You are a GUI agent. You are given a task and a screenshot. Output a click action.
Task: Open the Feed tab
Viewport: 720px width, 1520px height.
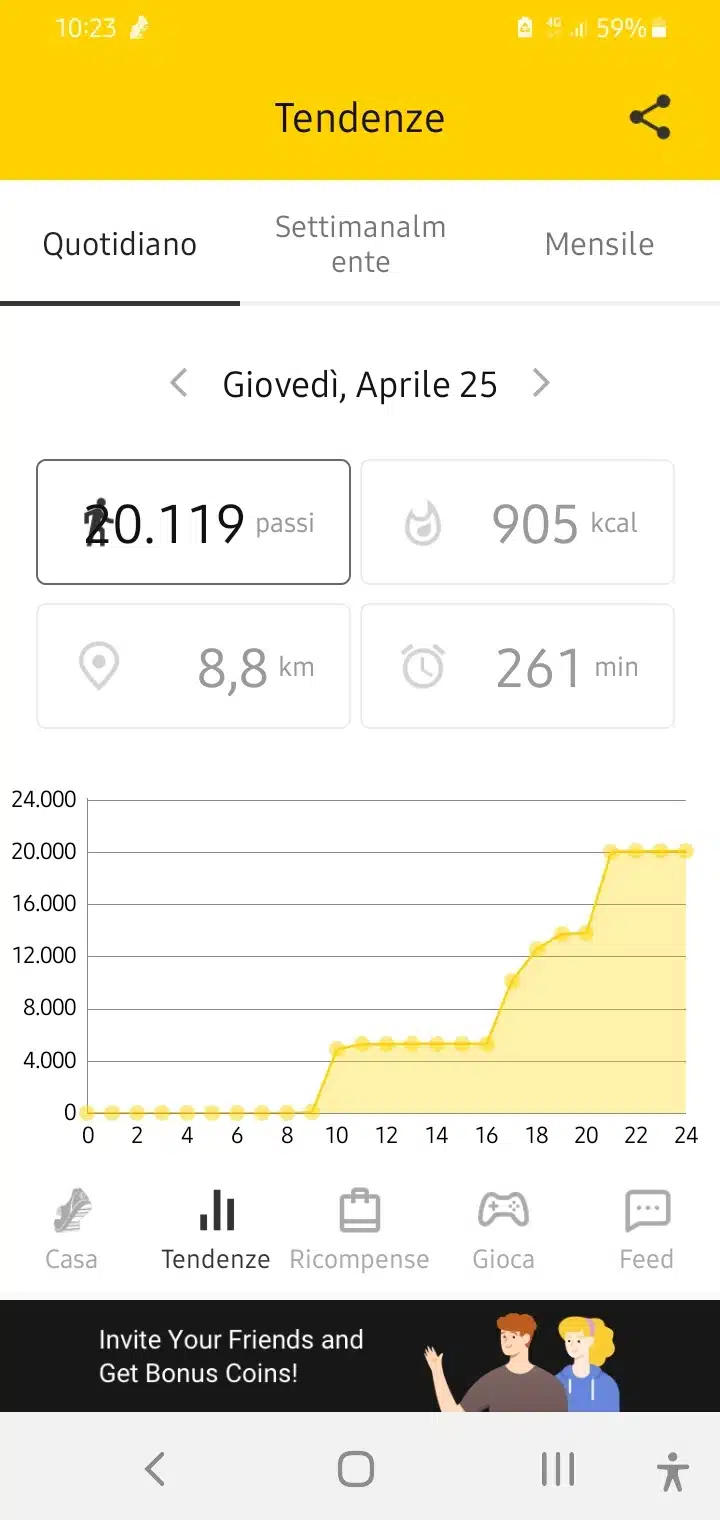[x=646, y=1230]
